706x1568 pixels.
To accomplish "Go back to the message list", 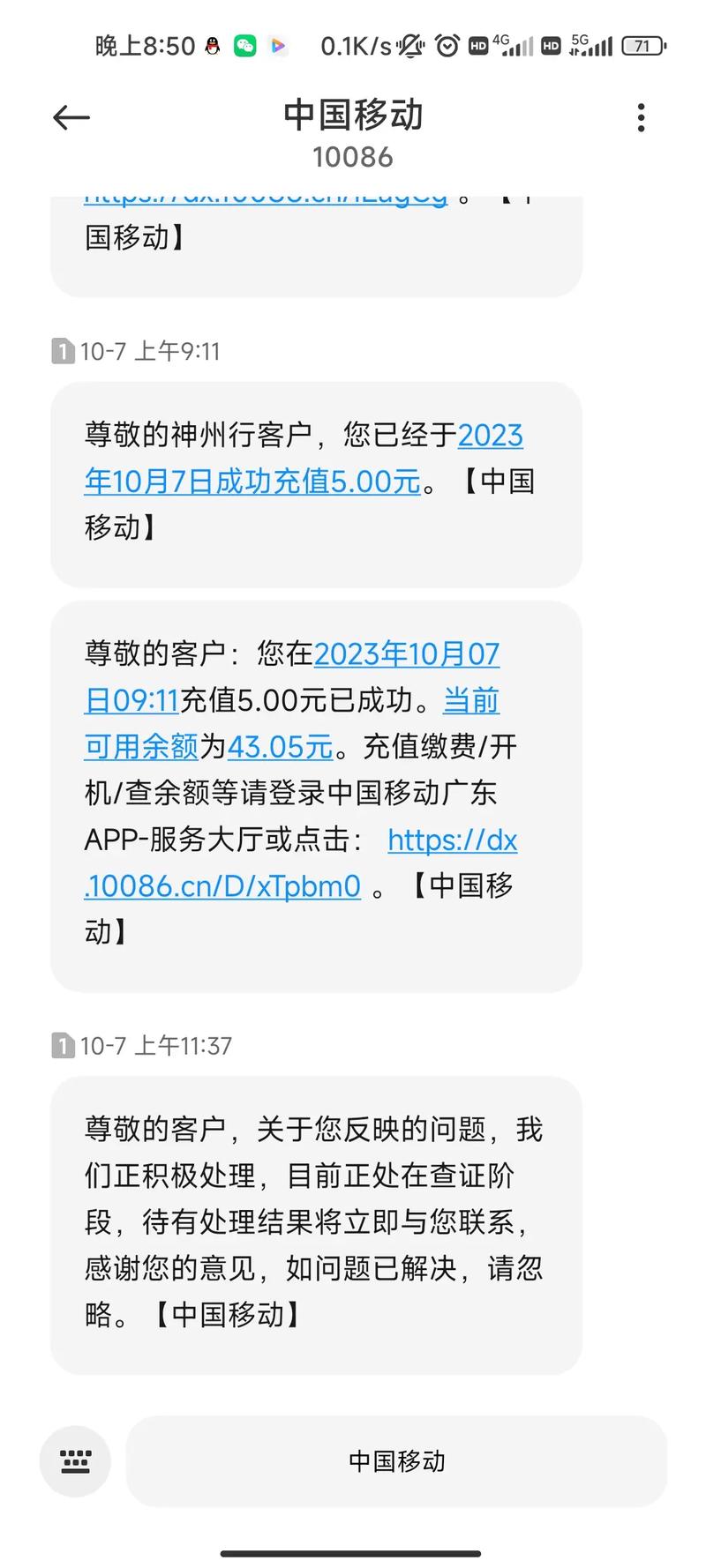I will tap(71, 117).
